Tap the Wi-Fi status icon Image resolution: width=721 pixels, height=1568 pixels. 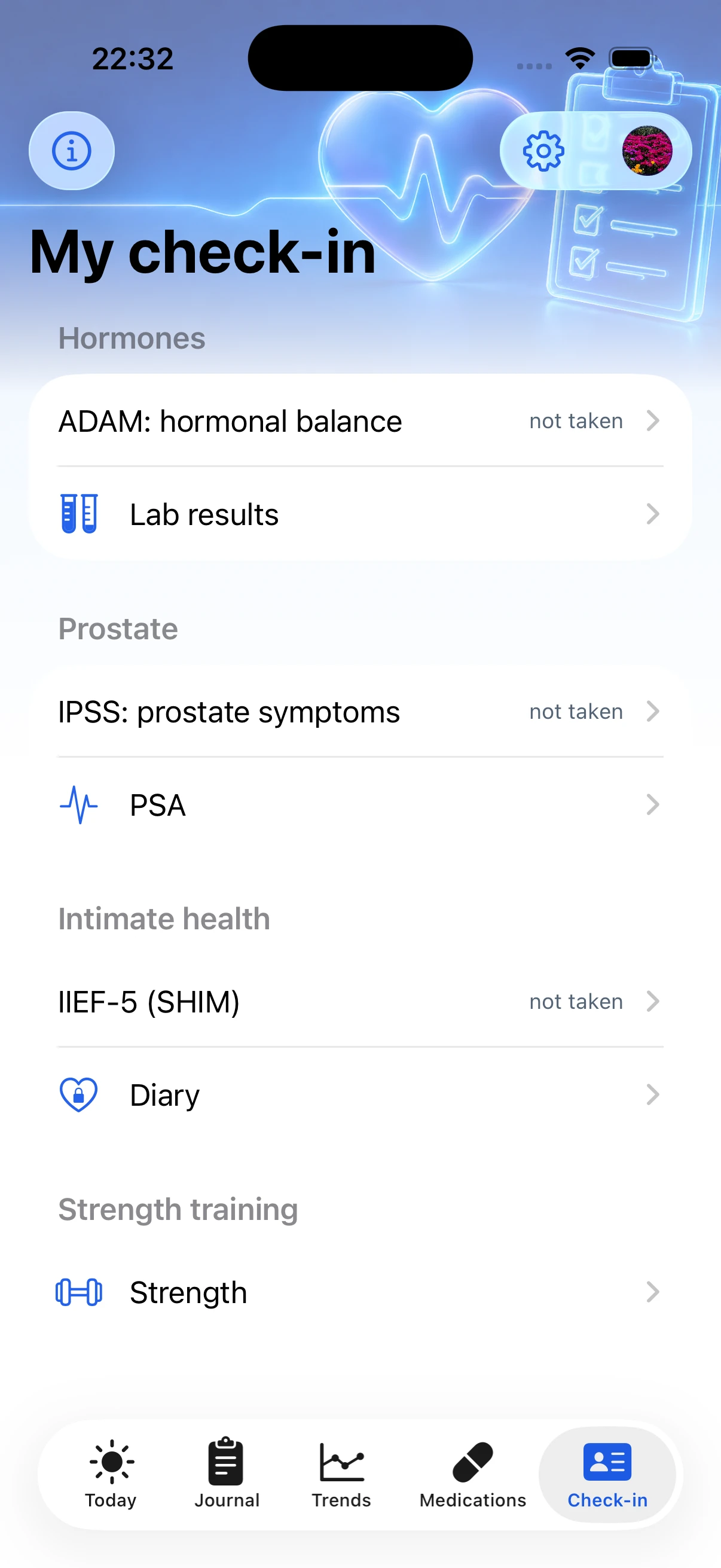pos(579,57)
